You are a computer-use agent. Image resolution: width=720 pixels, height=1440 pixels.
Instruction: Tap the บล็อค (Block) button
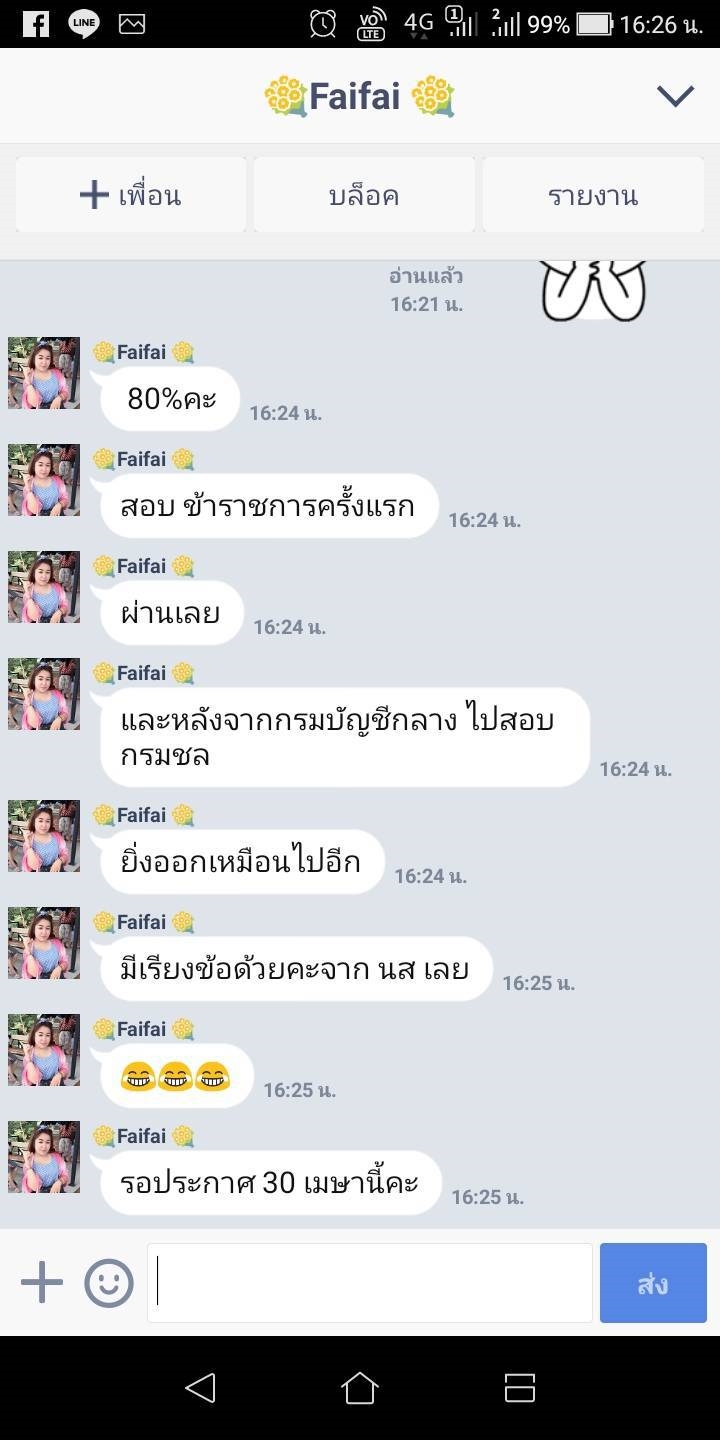[x=364, y=195]
